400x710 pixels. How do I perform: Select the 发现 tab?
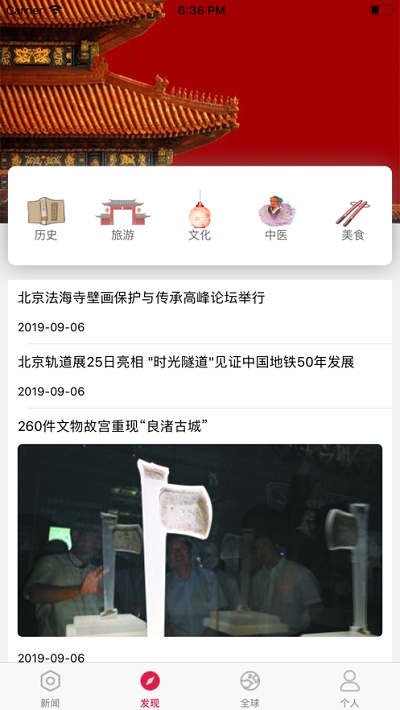click(150, 688)
